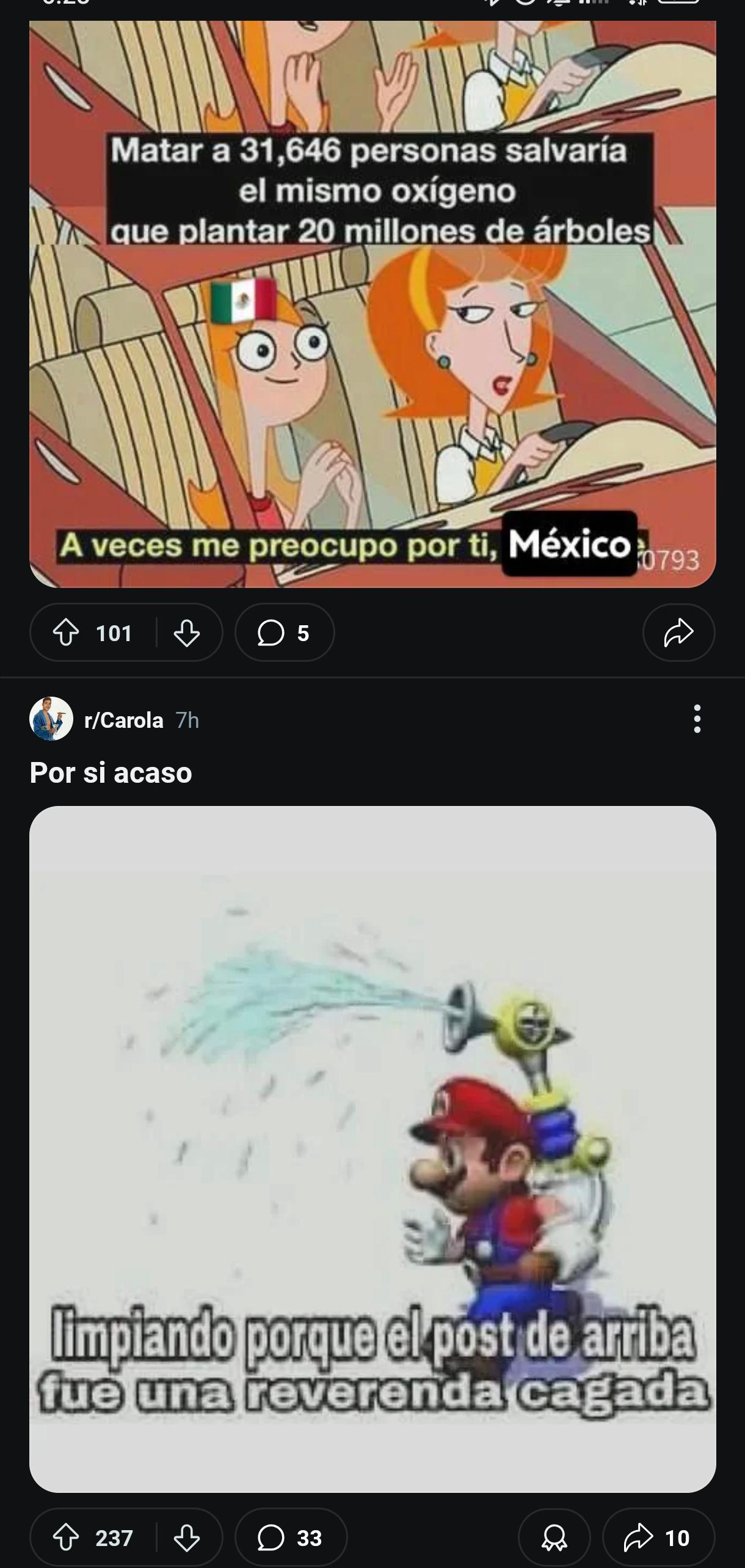Screen dimensions: 745x1568
Task: Open the r/Carola community avatar
Action: (x=51, y=719)
